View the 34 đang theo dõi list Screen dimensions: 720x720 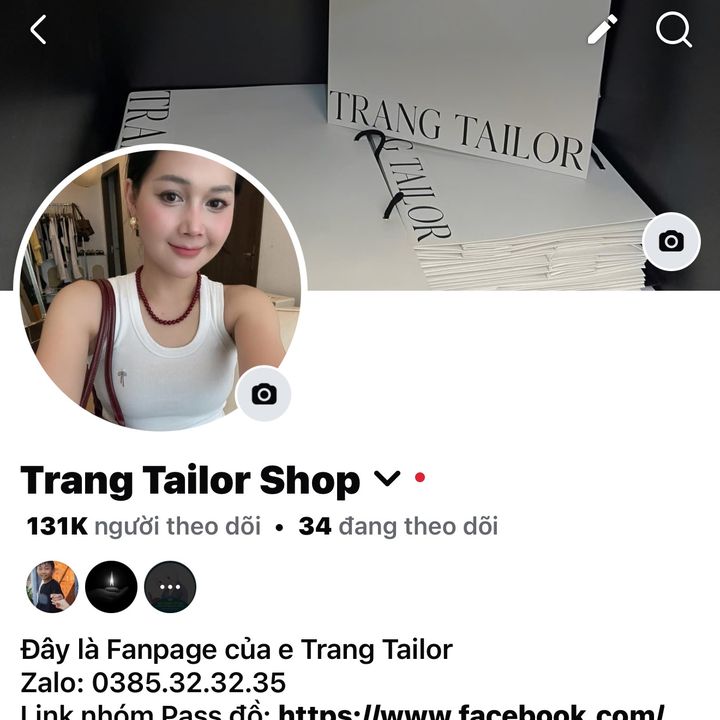(398, 526)
